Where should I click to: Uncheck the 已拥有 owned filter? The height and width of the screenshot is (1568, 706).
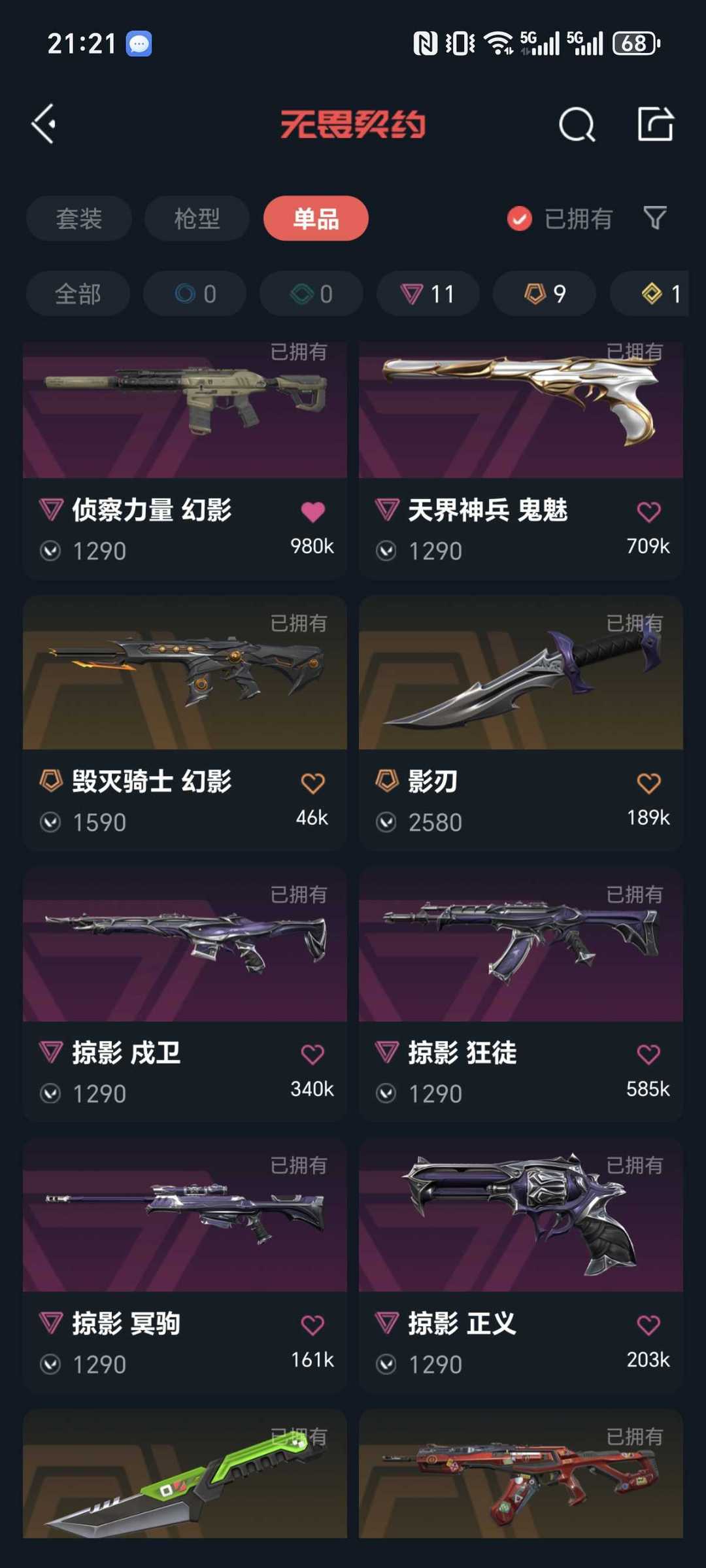tap(560, 218)
